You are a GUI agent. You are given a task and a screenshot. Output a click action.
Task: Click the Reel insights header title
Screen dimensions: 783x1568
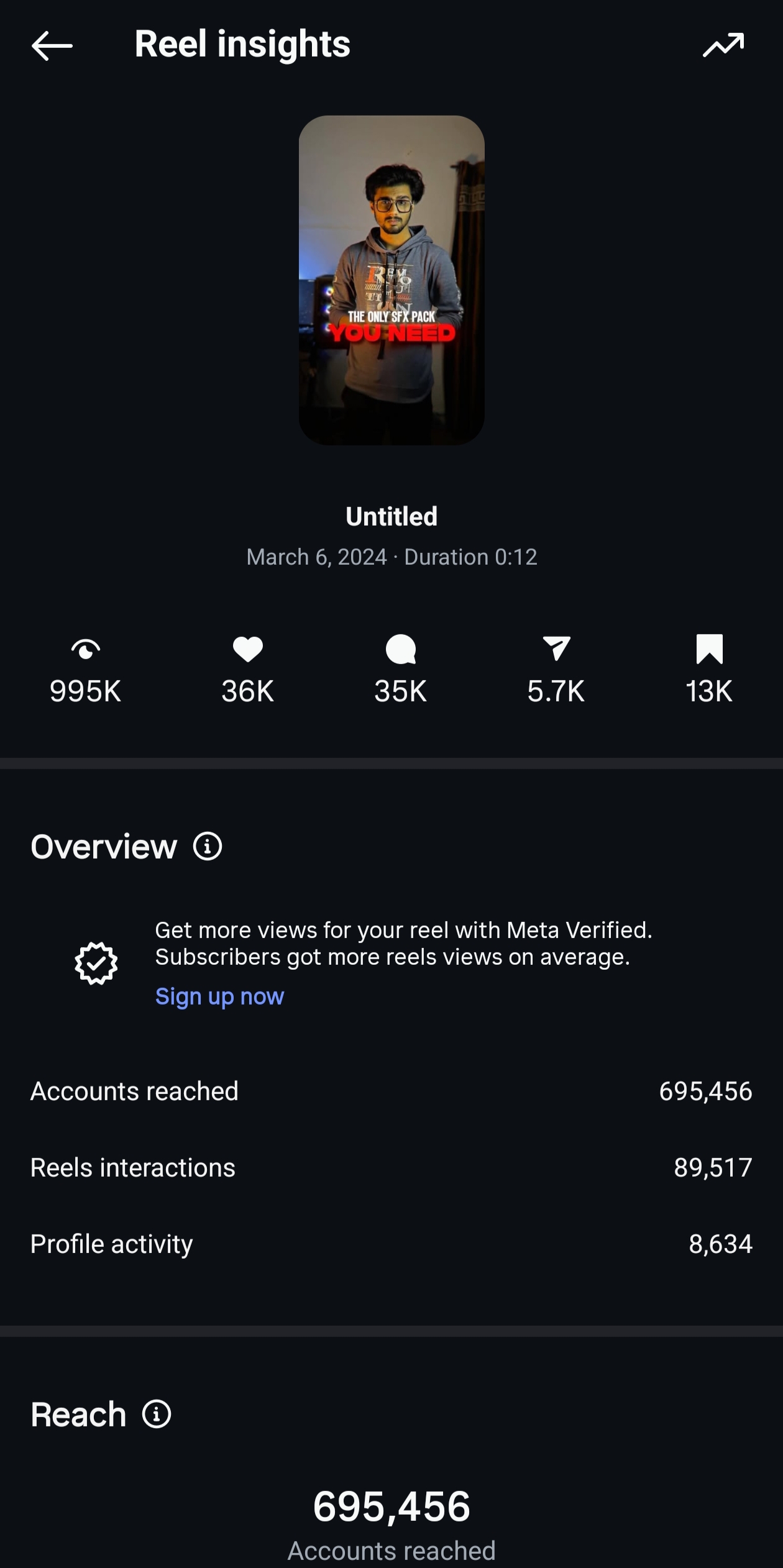[242, 43]
